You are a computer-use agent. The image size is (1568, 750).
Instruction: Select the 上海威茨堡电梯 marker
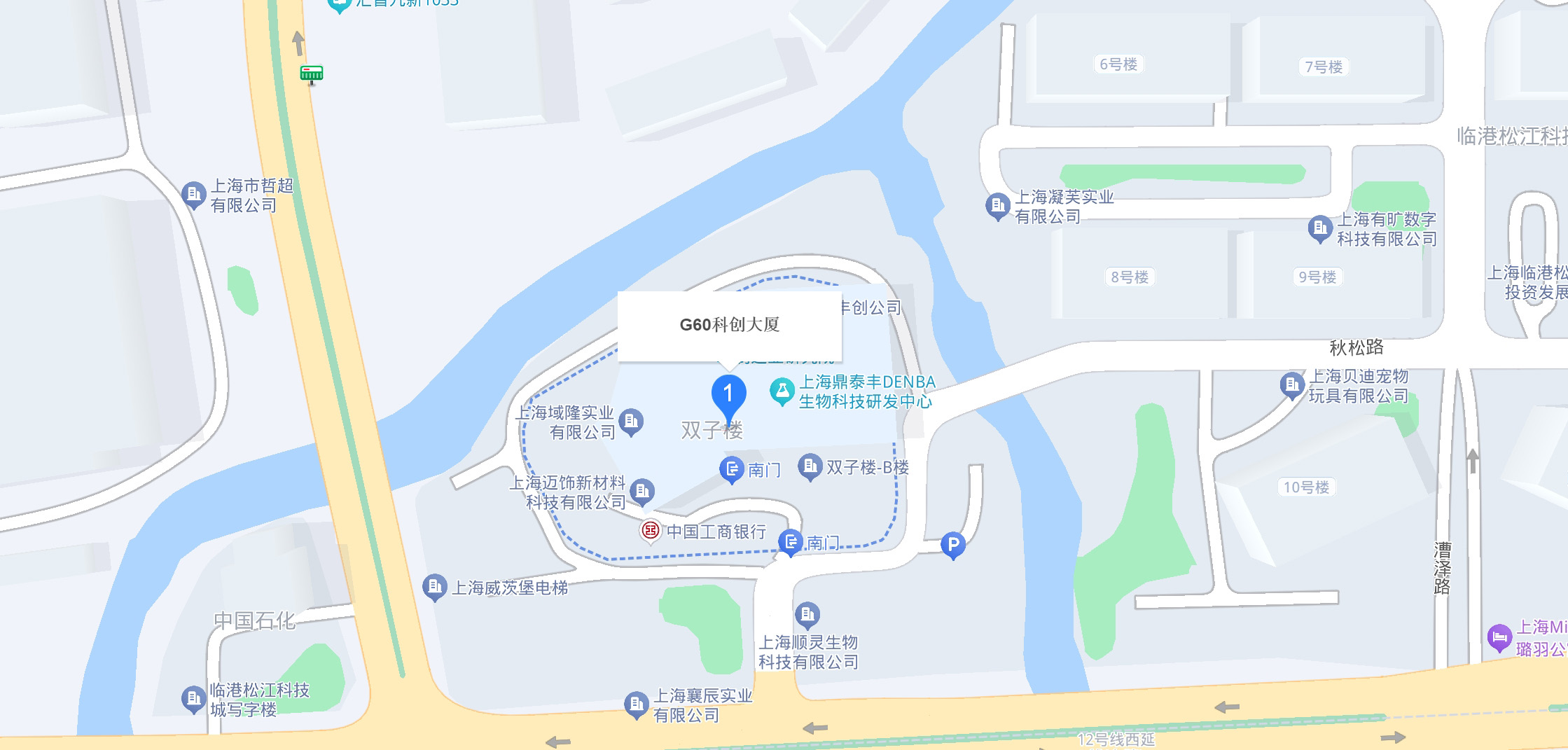tap(434, 586)
